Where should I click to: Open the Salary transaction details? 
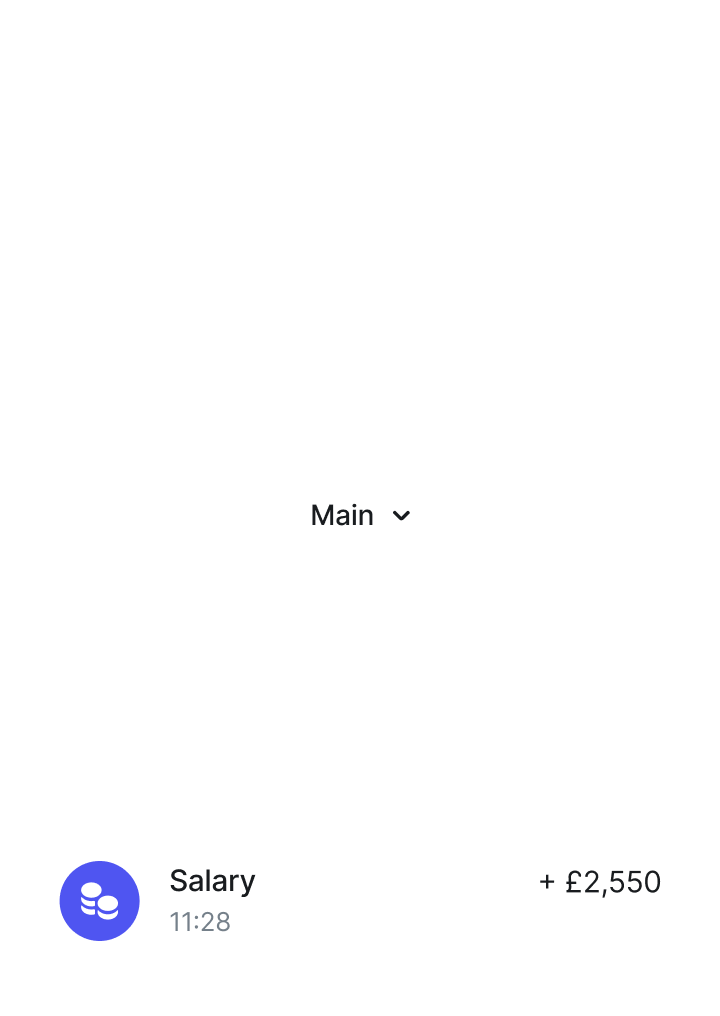point(359,900)
